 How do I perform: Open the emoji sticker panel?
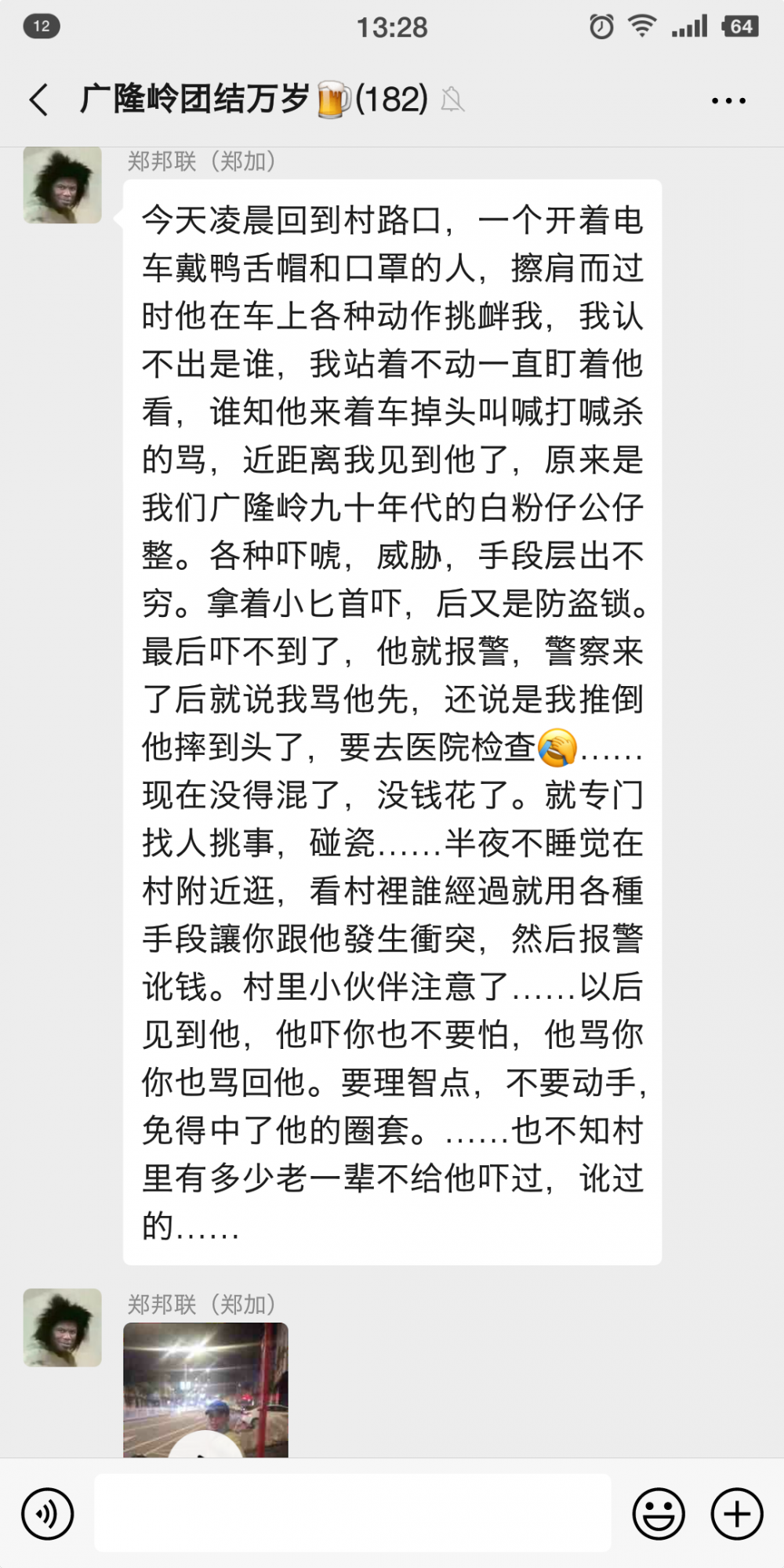coord(659,1514)
